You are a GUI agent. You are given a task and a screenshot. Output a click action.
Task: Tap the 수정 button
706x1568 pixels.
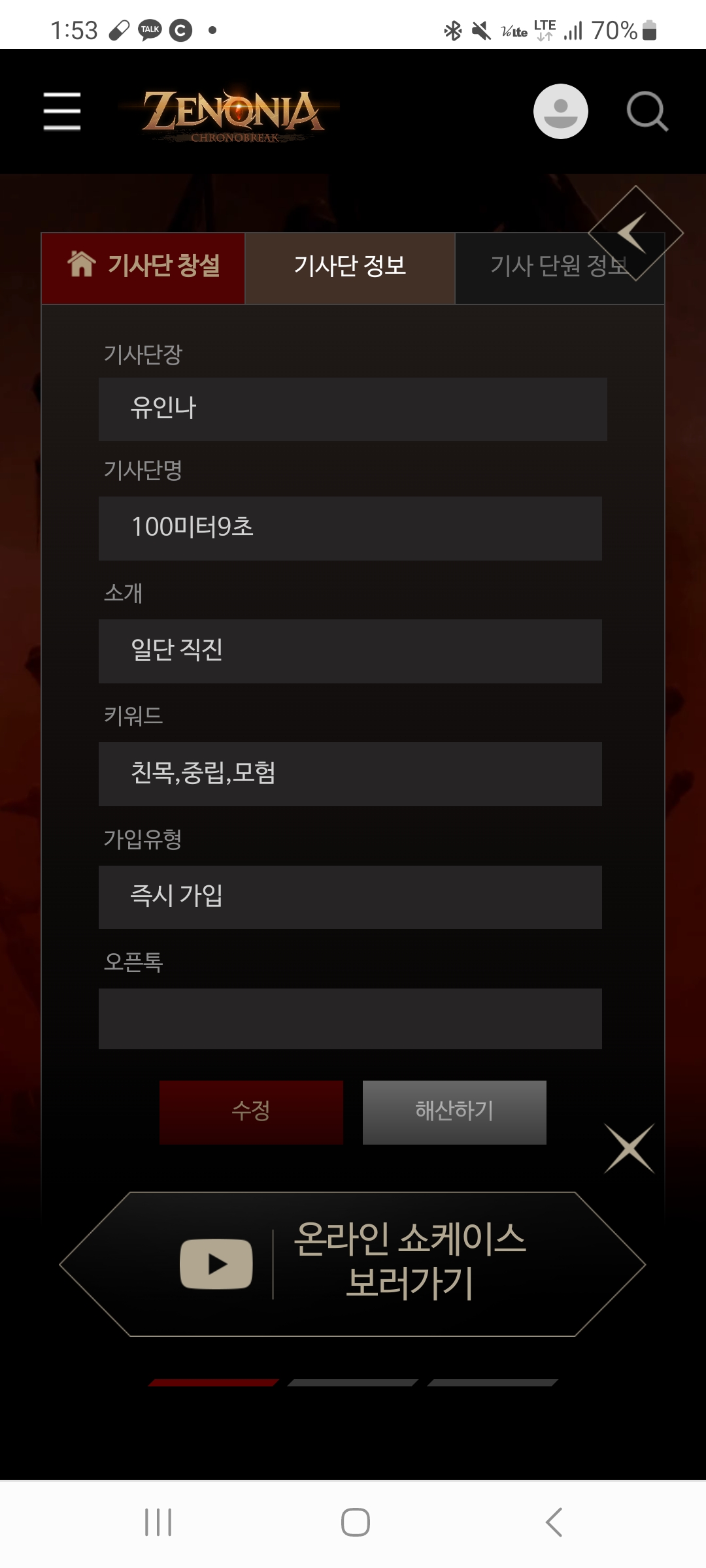[x=251, y=1112]
